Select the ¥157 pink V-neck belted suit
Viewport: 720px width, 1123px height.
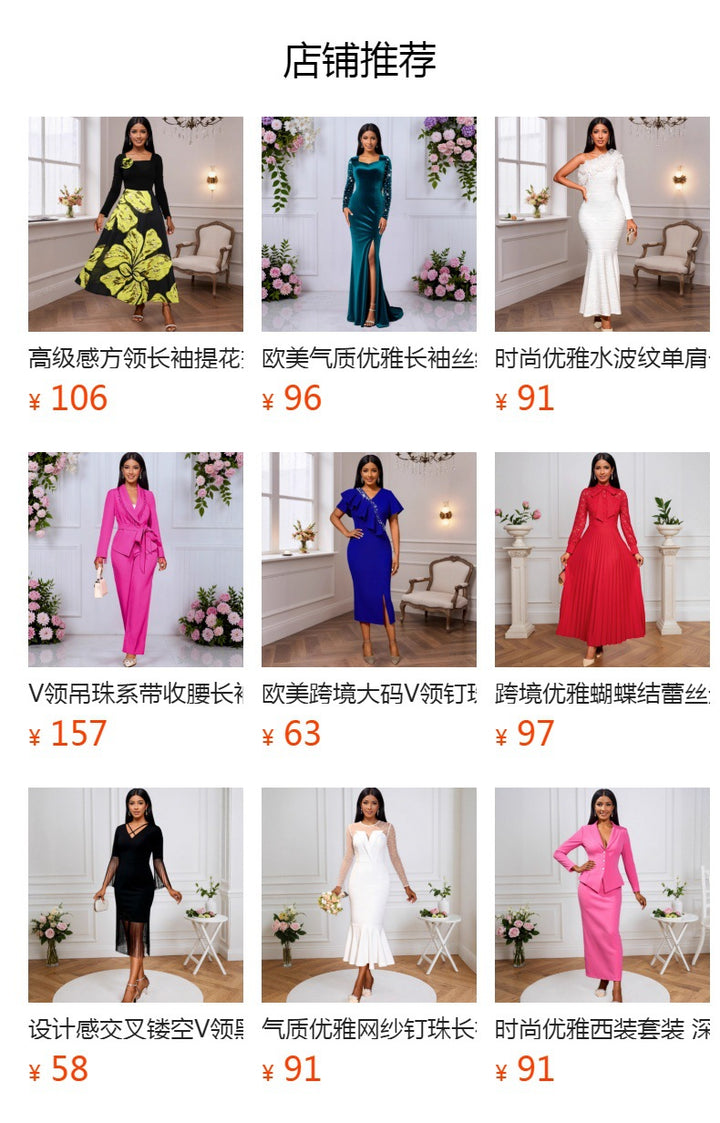pos(135,559)
